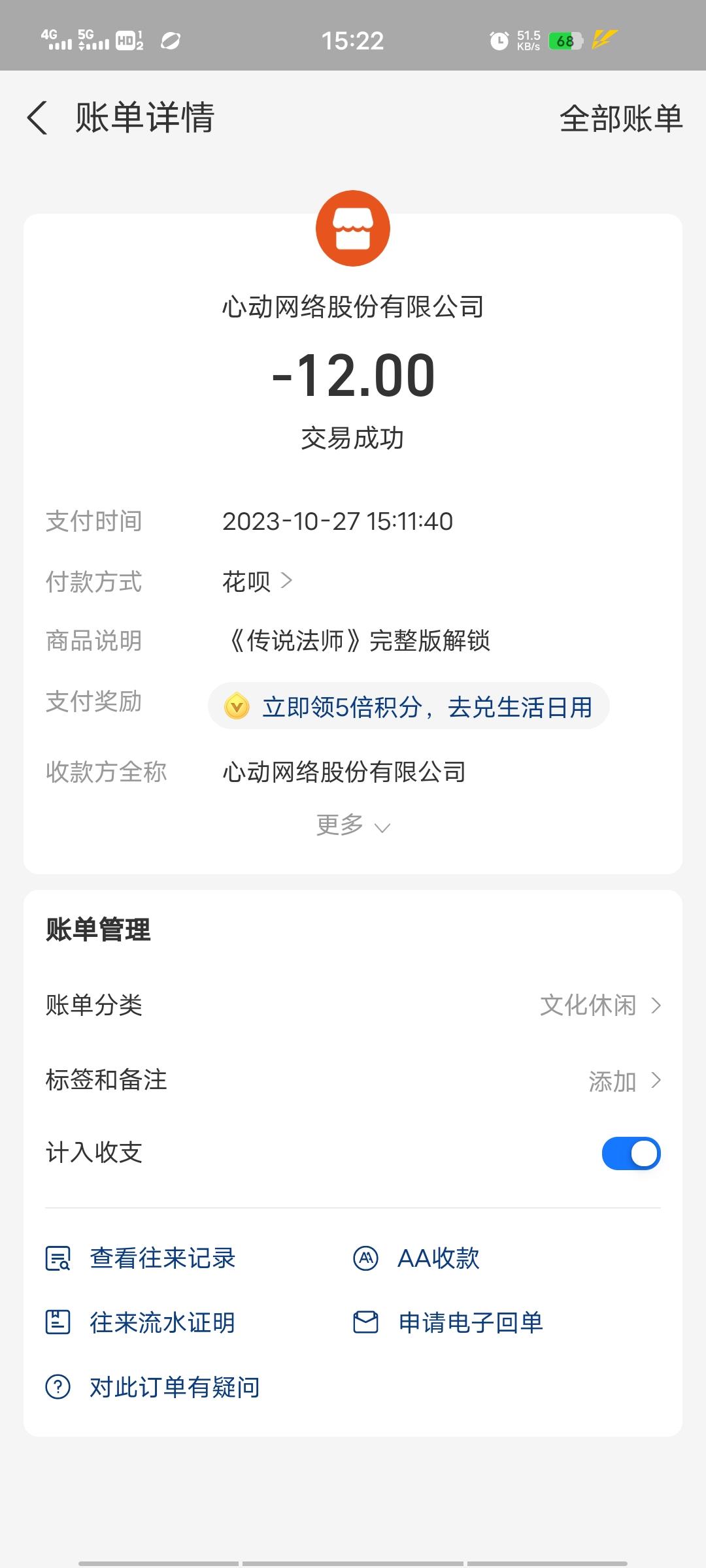This screenshot has width=706, height=1568.
Task: Open 全部账单 (all bills)
Action: (621, 119)
